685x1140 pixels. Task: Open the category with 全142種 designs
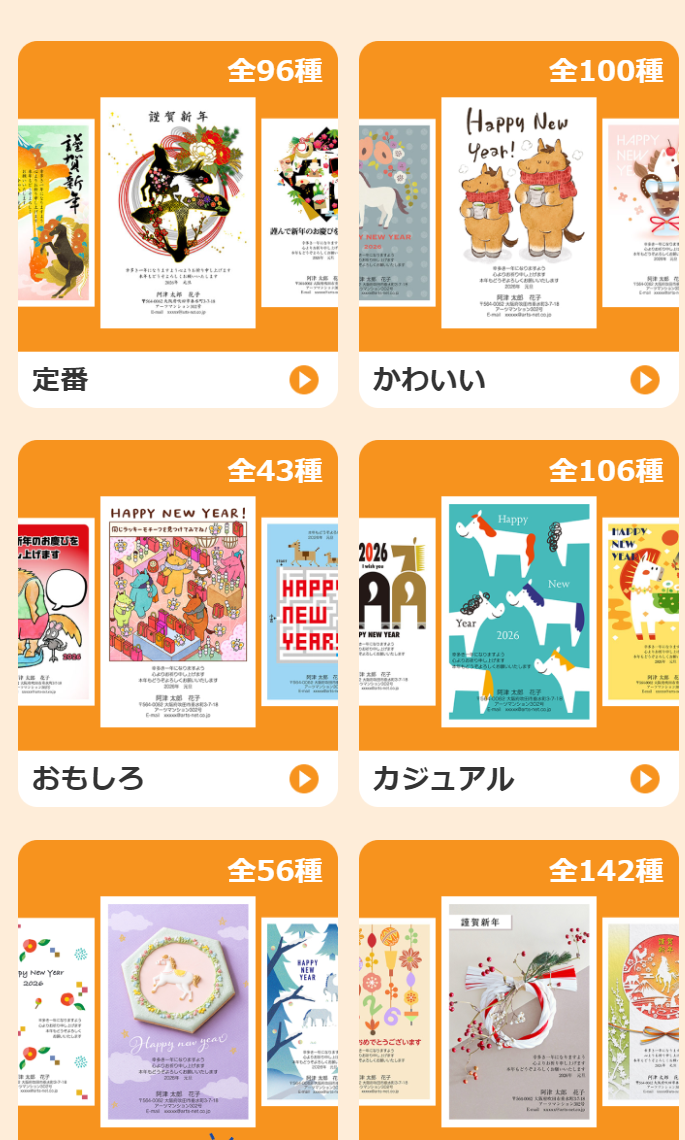[x=520, y=1010]
